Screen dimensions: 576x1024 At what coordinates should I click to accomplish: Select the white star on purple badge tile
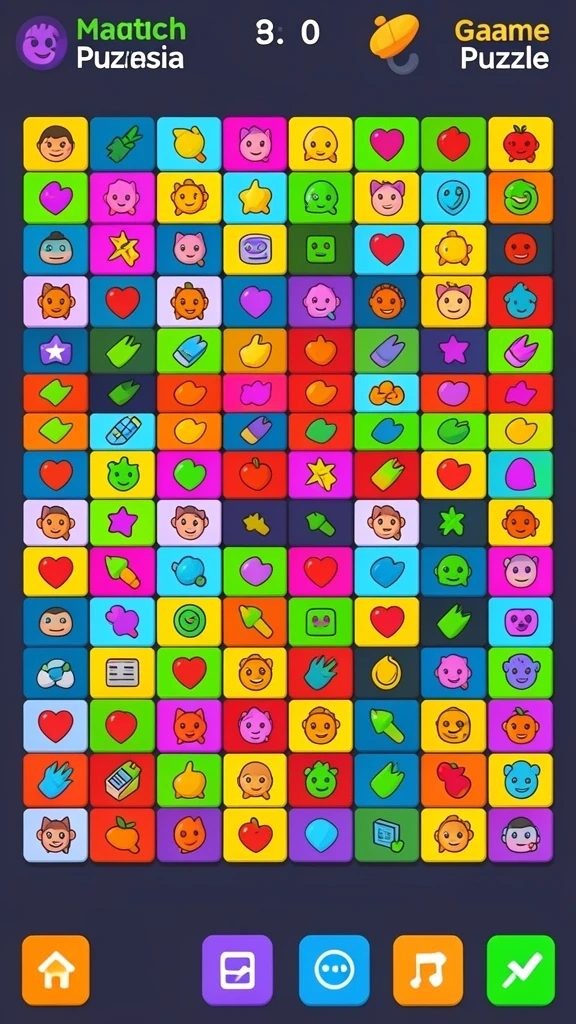(56, 351)
